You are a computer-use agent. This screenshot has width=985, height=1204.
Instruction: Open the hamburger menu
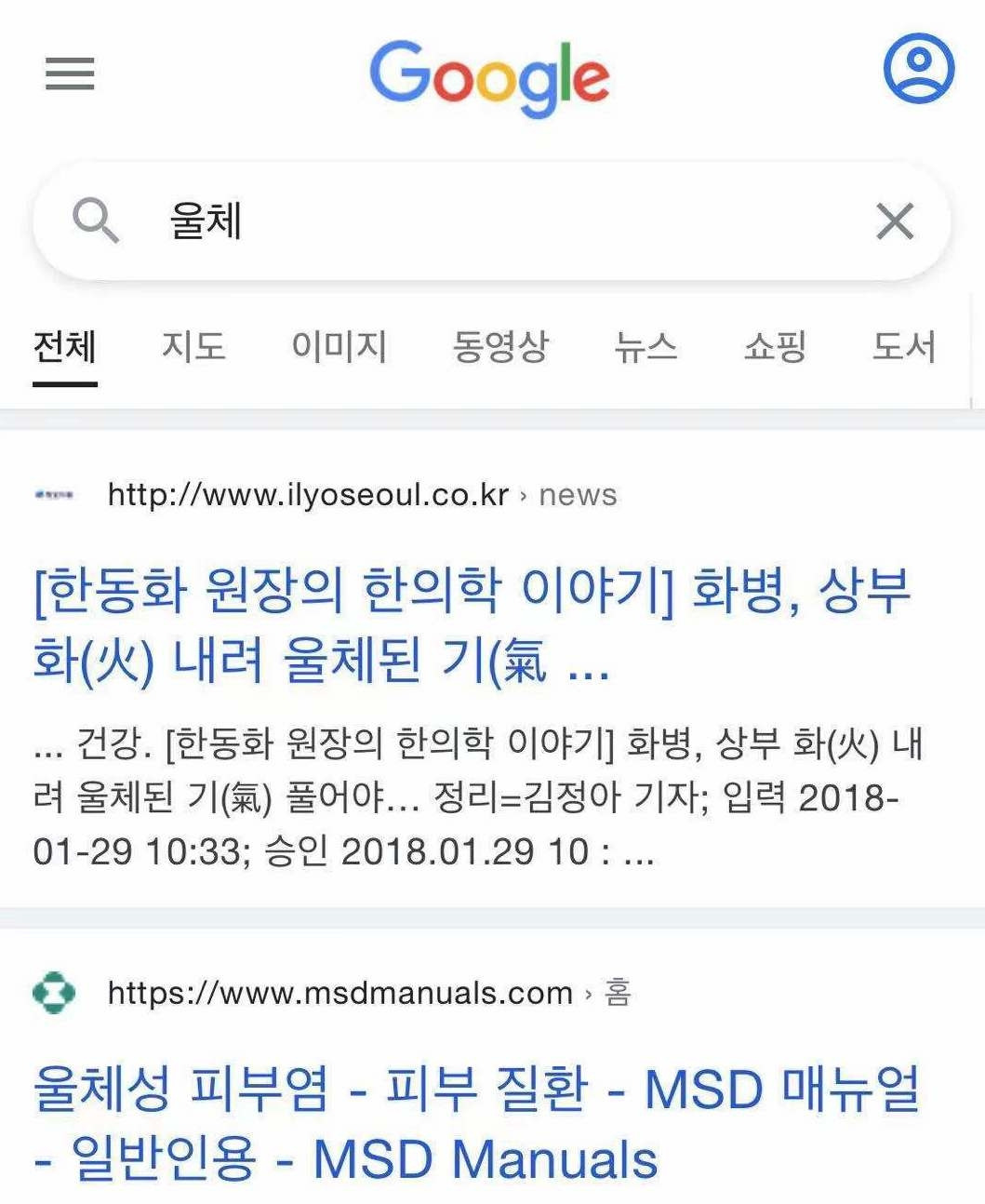(x=70, y=74)
